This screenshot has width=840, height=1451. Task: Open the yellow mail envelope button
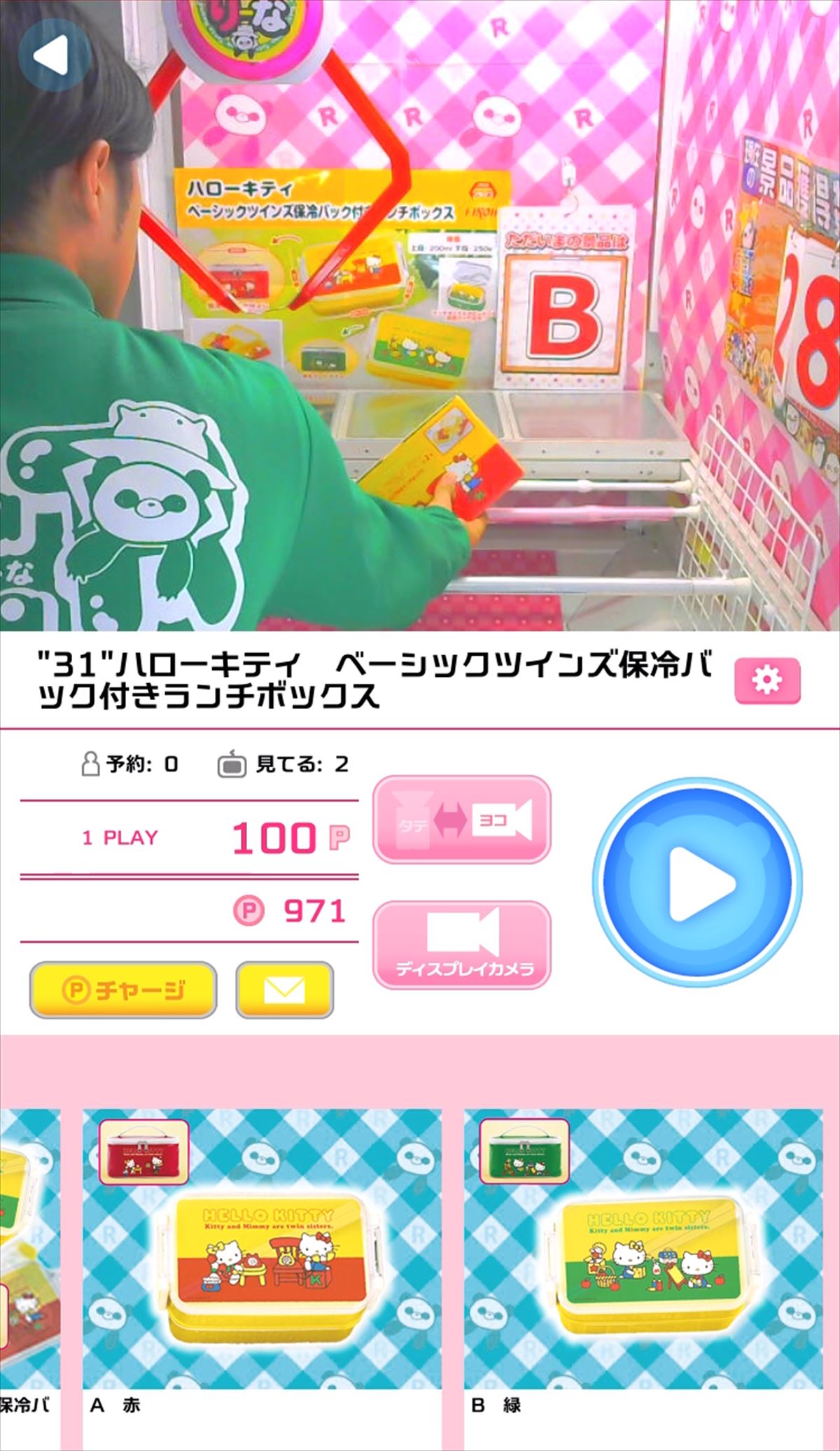284,989
